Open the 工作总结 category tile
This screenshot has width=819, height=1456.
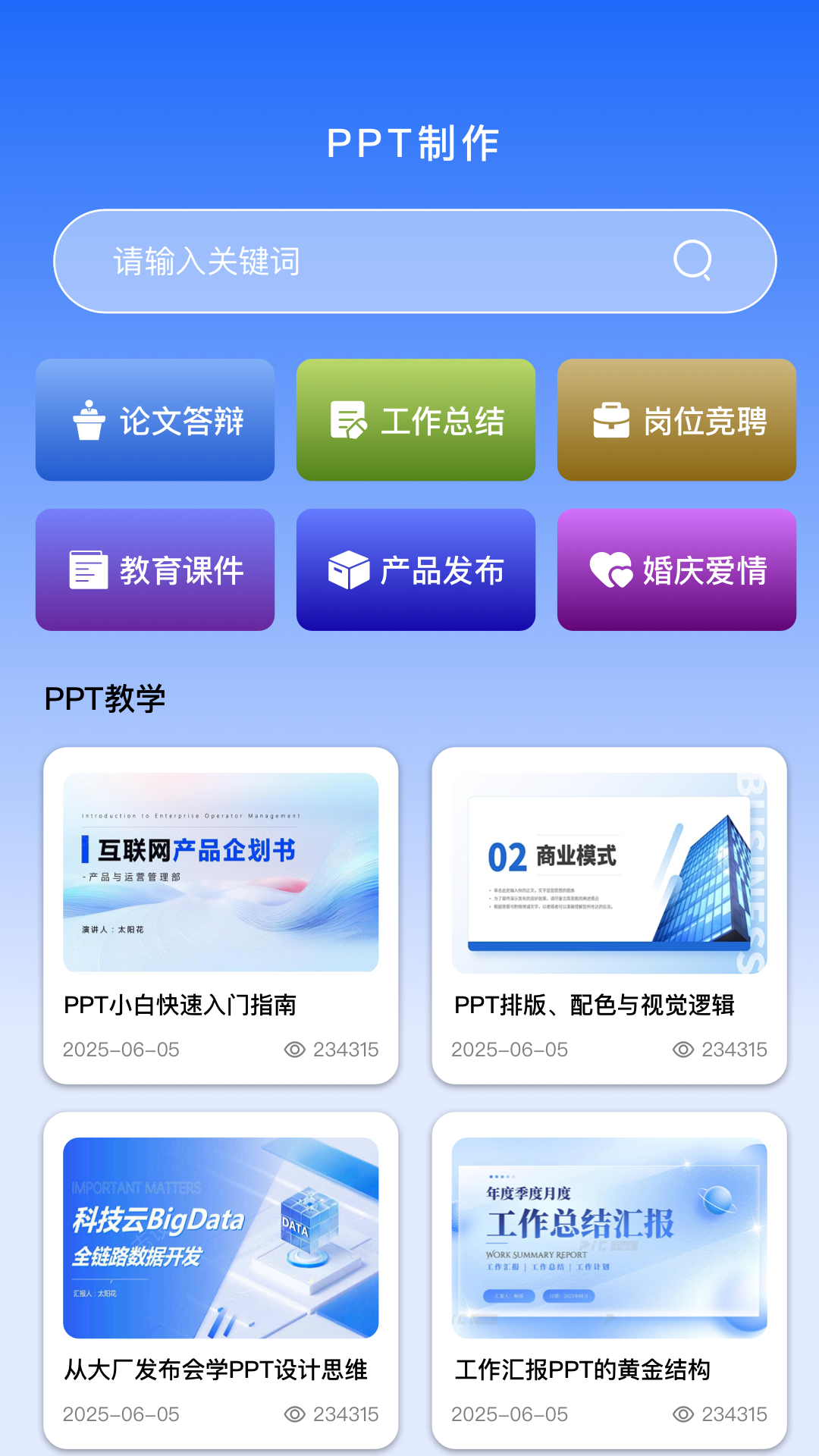pyautogui.click(x=416, y=419)
